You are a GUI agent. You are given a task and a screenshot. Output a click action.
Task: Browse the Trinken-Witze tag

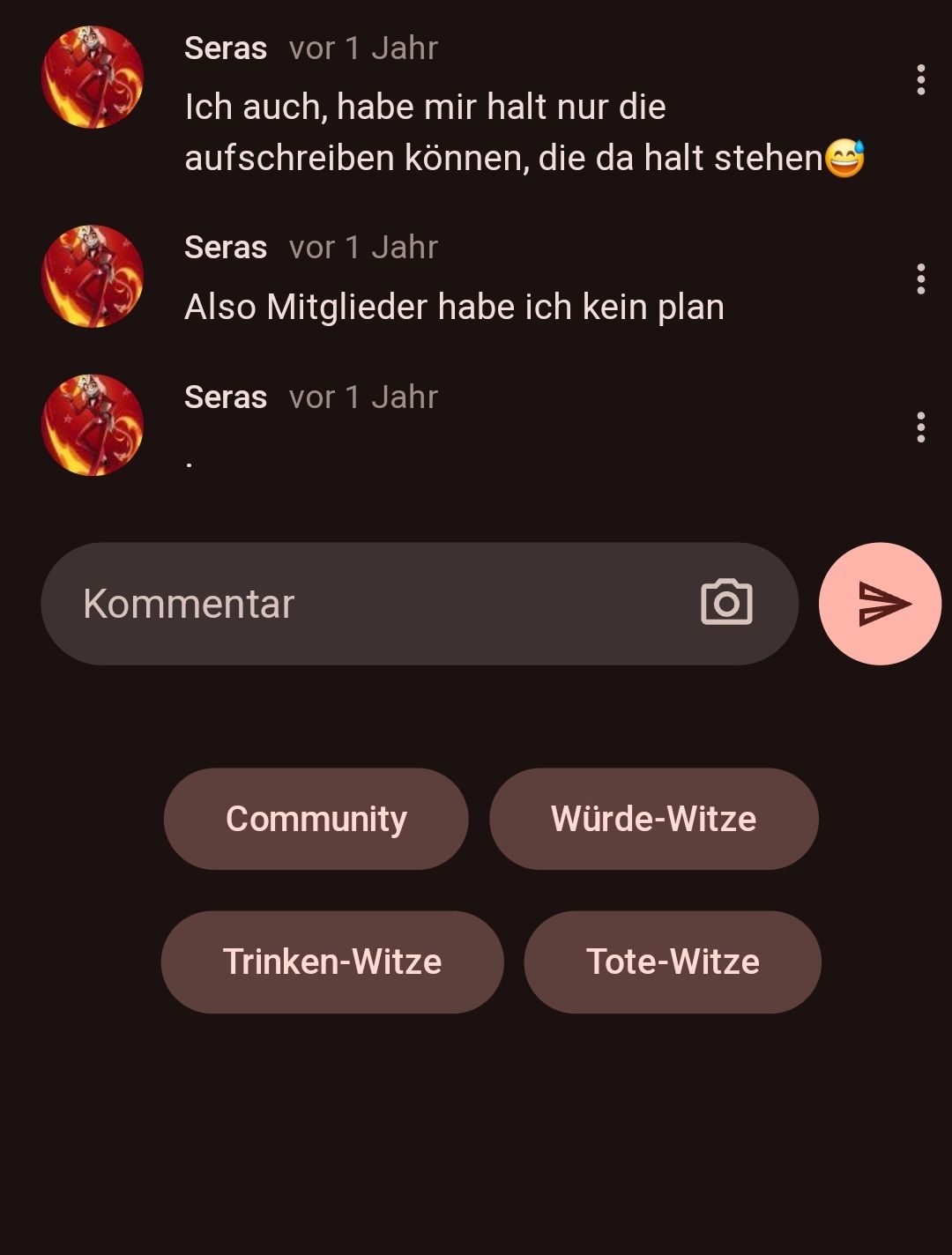(331, 962)
